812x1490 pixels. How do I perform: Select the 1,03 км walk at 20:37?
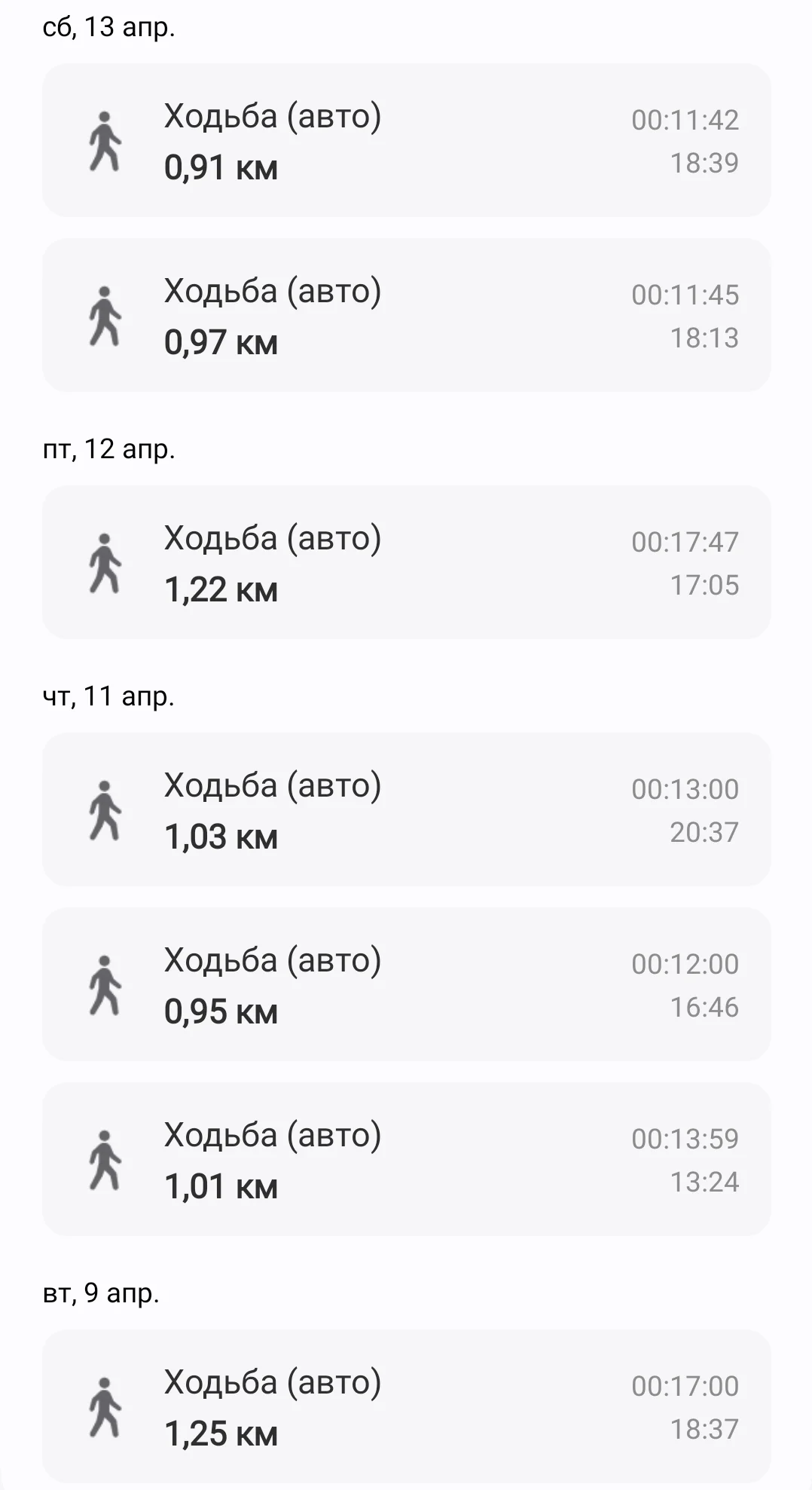pos(406,810)
